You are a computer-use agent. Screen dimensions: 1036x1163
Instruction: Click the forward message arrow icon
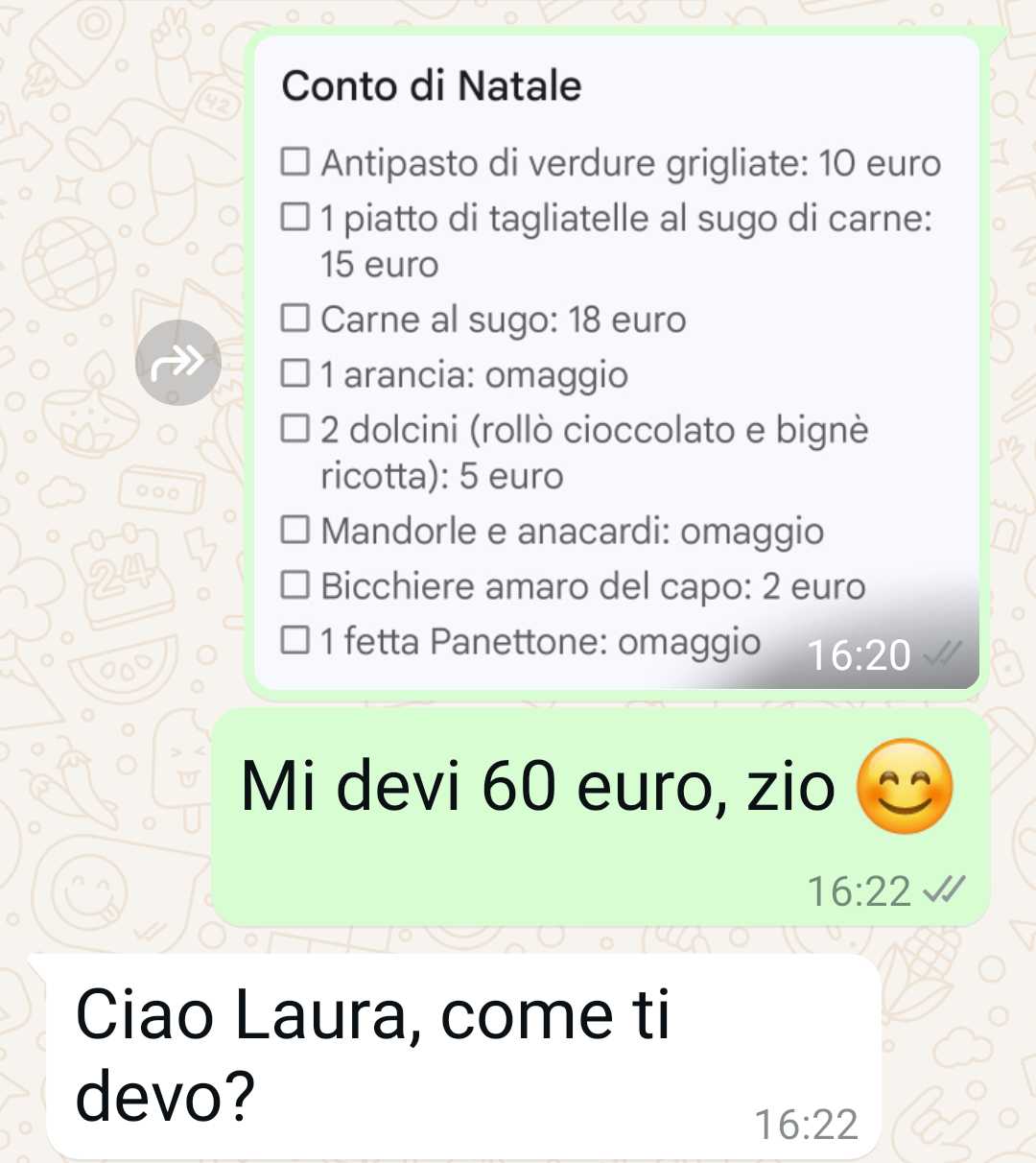pos(178,363)
